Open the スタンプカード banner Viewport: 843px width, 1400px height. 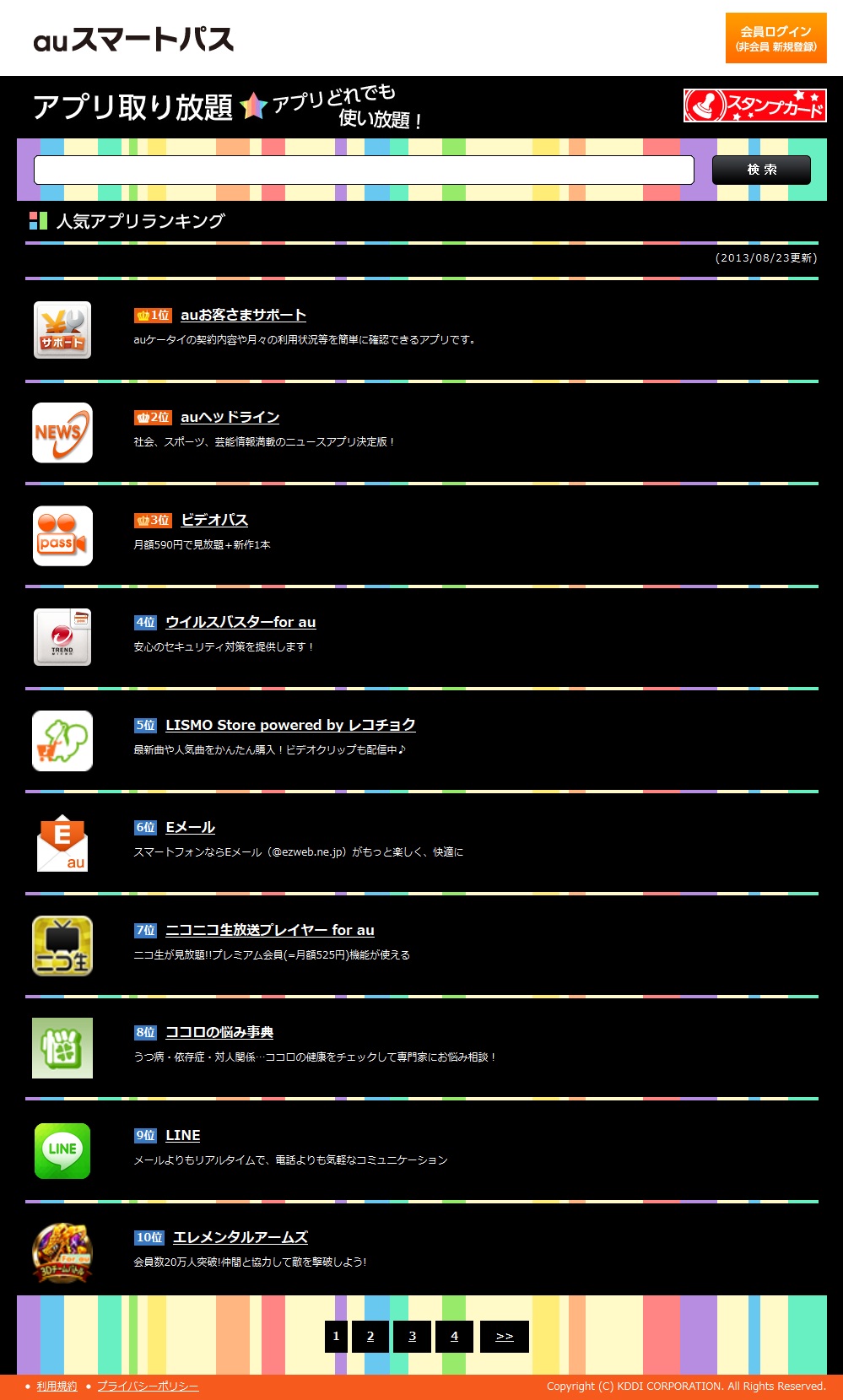coord(754,105)
